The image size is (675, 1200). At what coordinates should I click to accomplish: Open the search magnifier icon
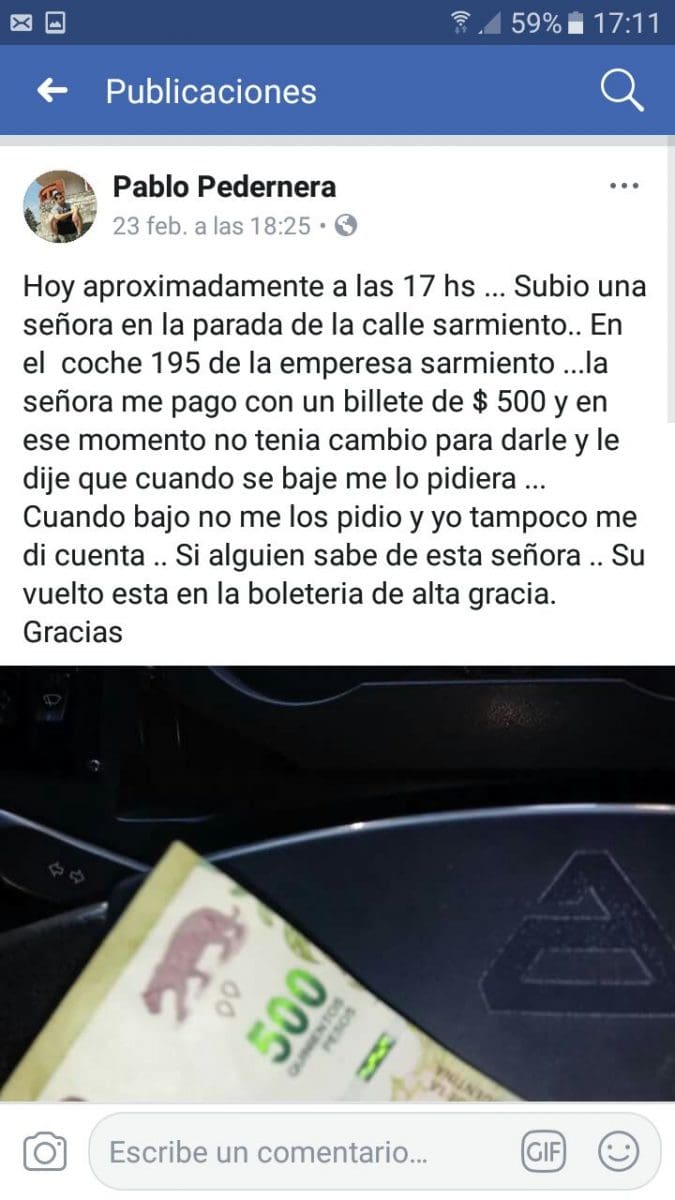(621, 91)
